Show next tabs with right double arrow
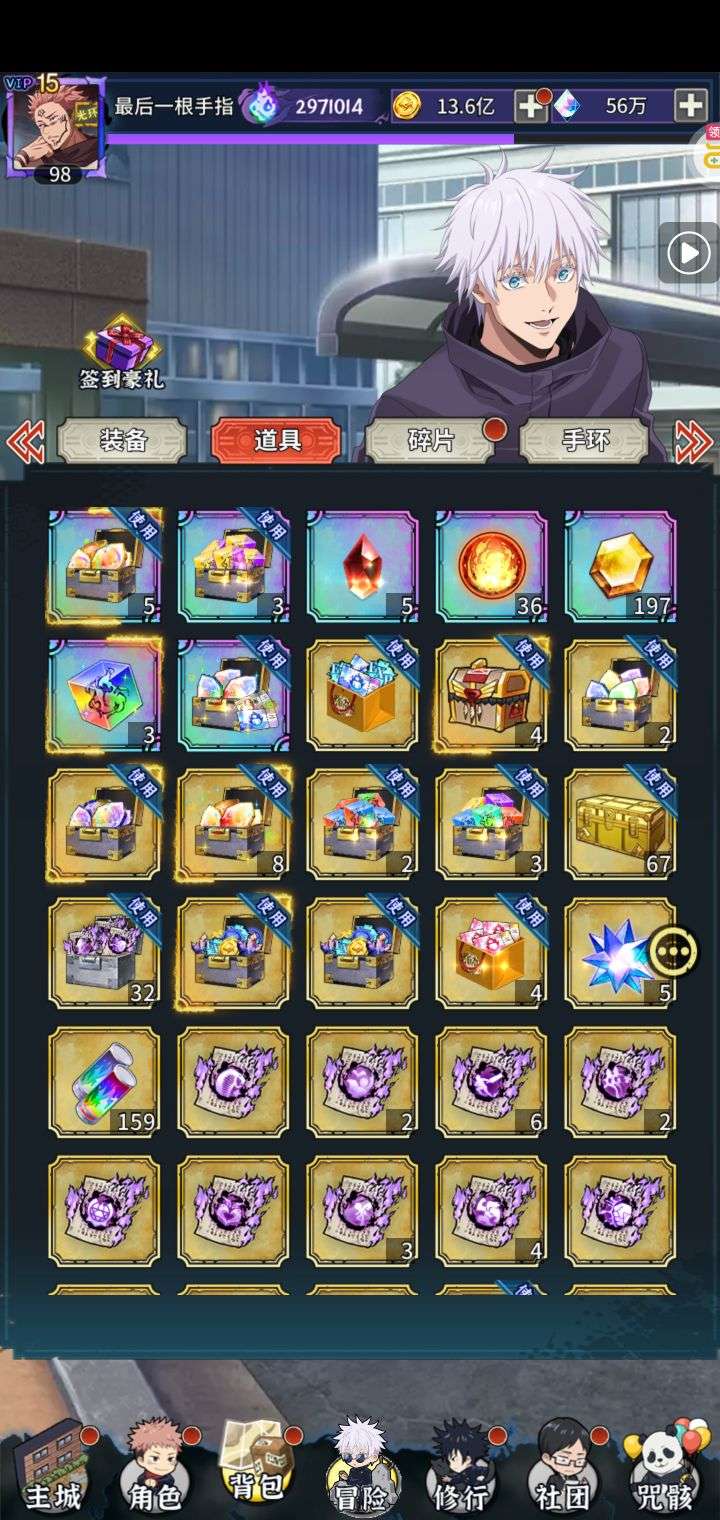Screen dimensions: 720x1520 [693, 441]
